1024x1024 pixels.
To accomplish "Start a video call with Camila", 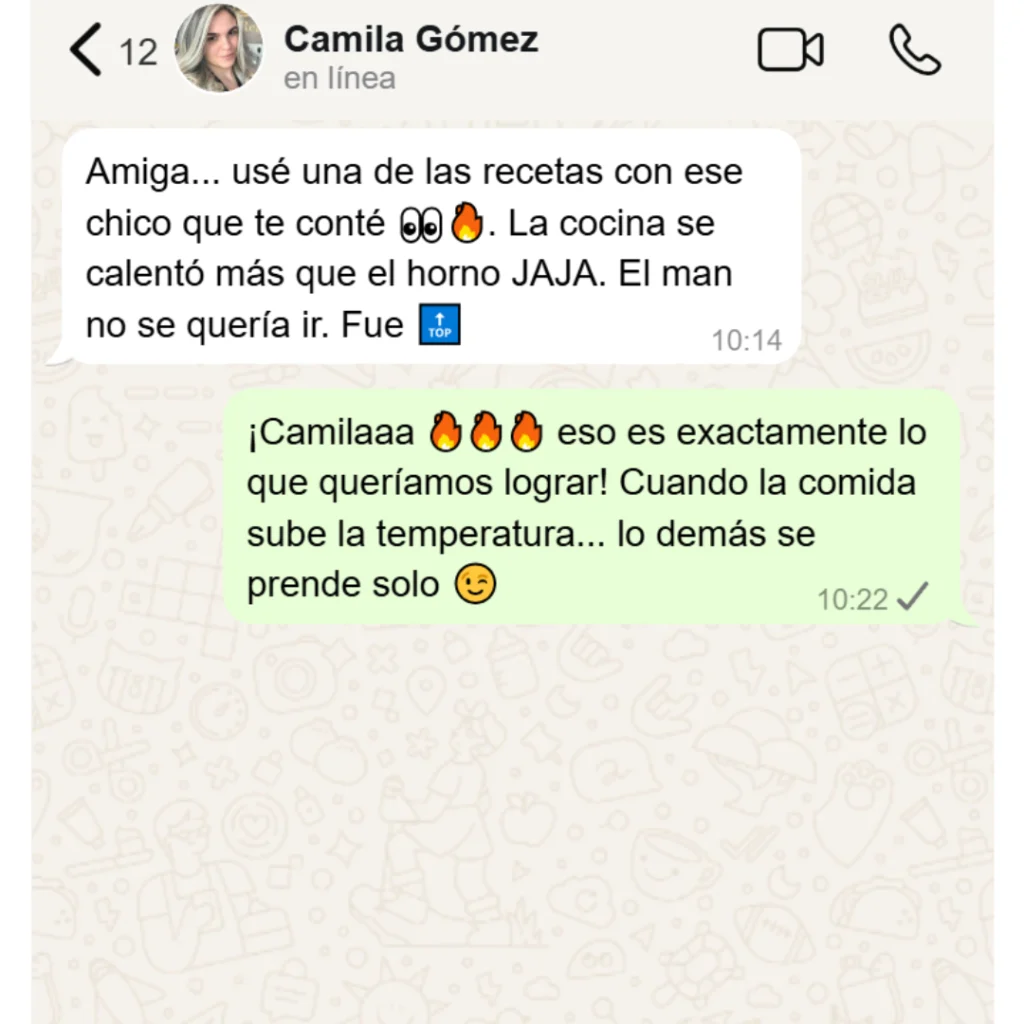I will [x=790, y=51].
